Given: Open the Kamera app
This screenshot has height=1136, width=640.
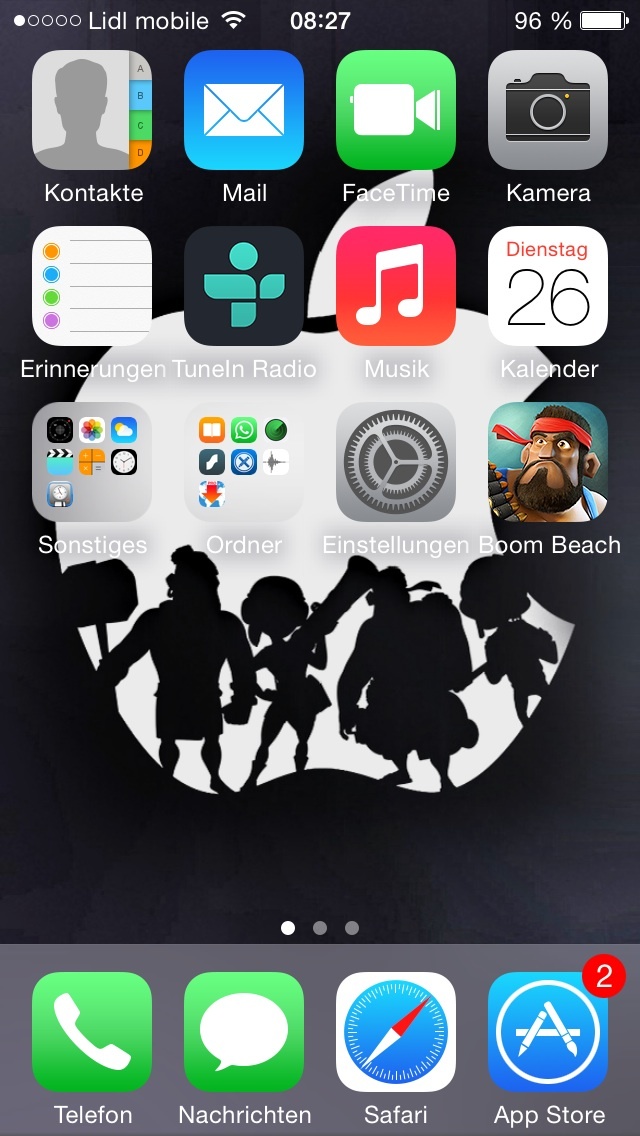Looking at the screenshot, I should pyautogui.click(x=548, y=111).
